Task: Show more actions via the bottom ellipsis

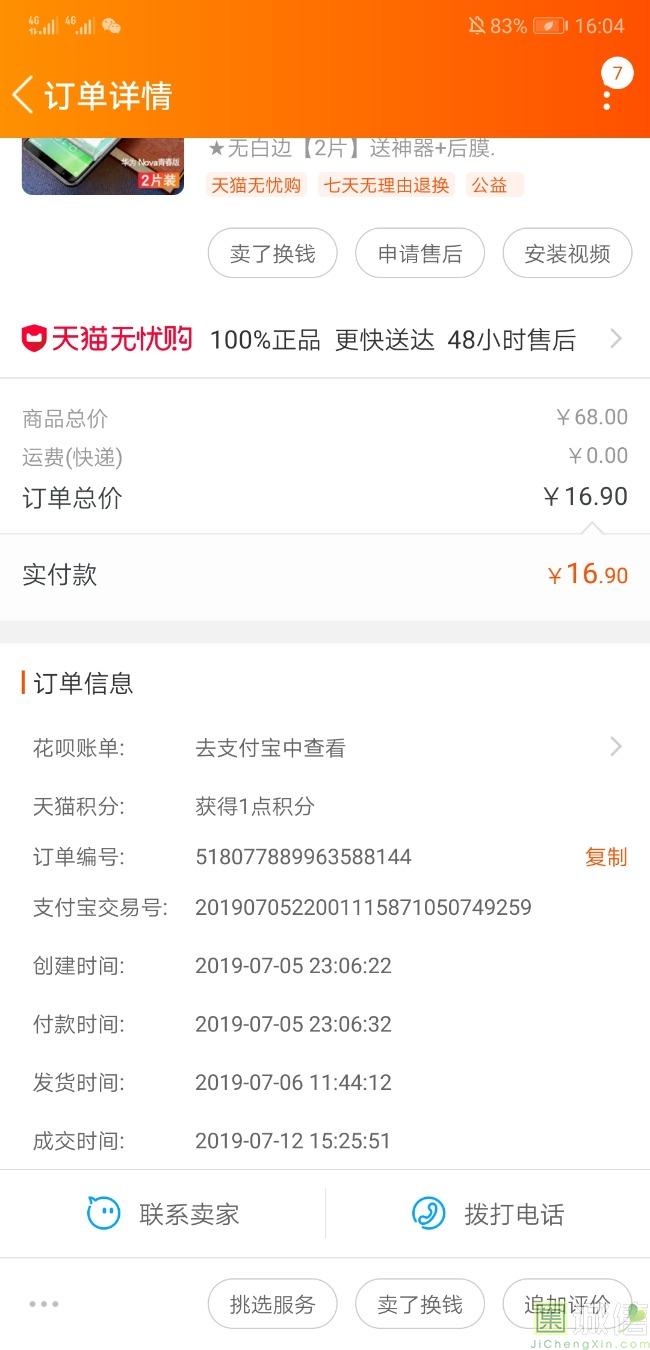Action: coord(44,1304)
